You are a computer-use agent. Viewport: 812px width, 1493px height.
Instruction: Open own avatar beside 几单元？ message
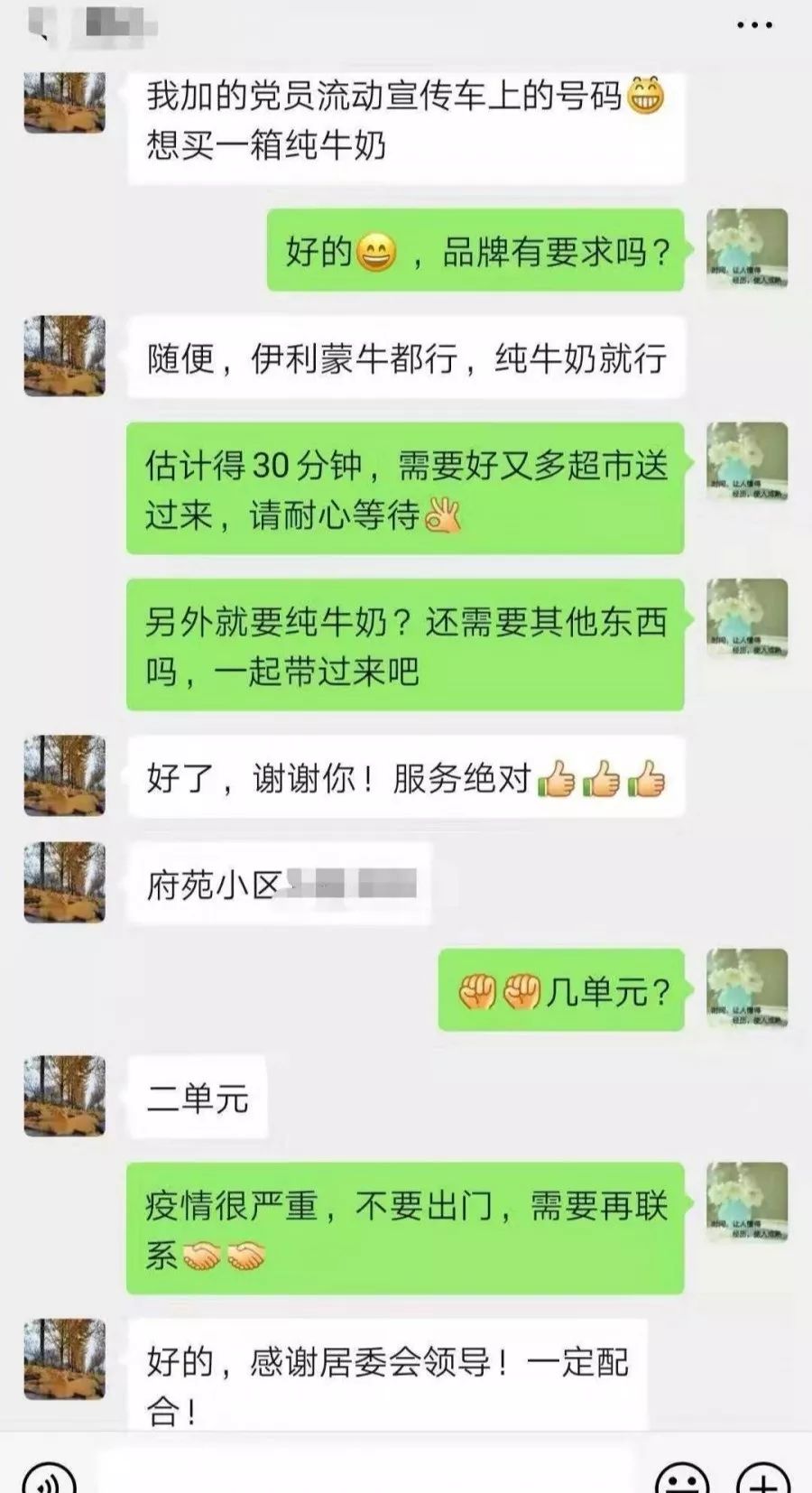tap(747, 989)
